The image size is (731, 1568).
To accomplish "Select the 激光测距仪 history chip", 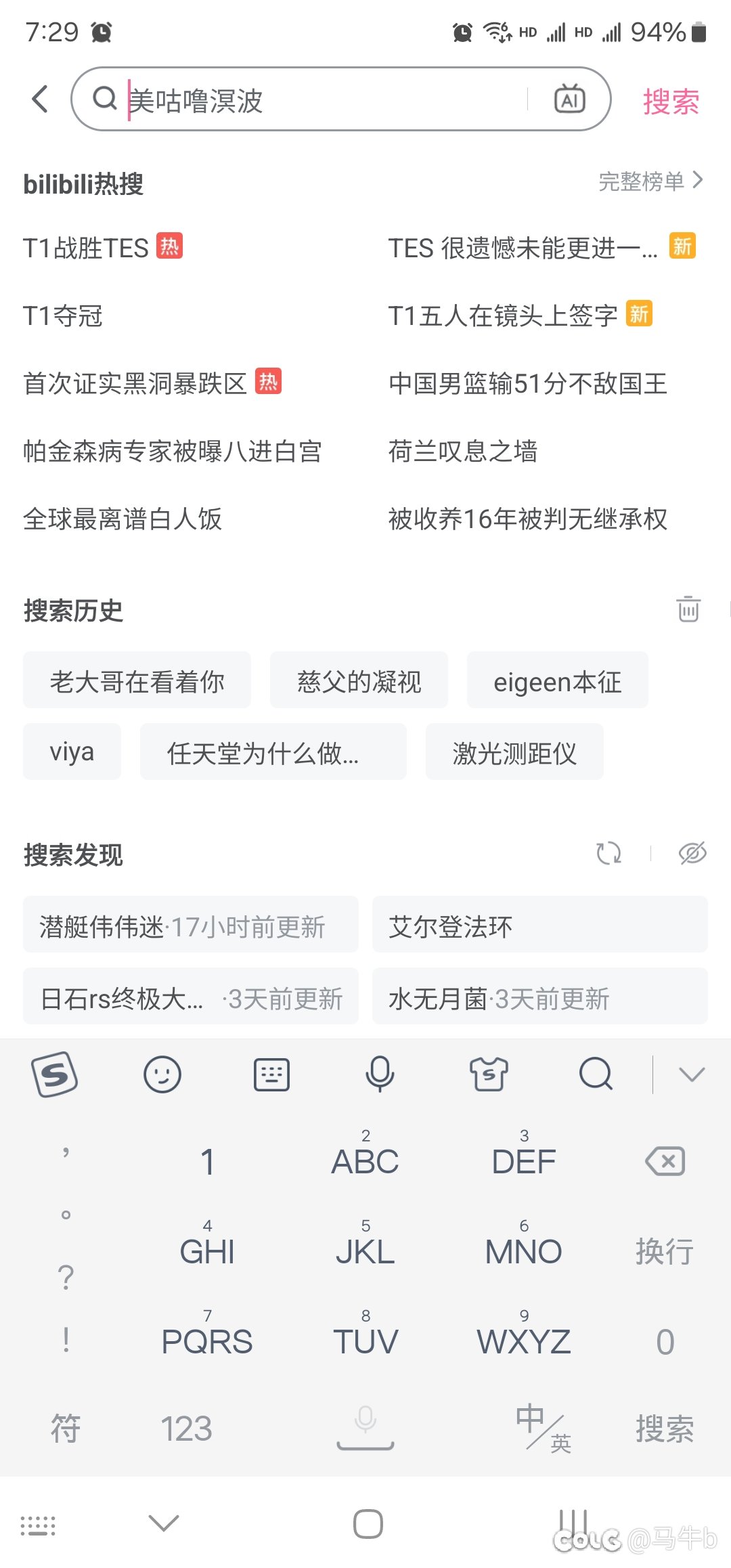I will tap(514, 753).
